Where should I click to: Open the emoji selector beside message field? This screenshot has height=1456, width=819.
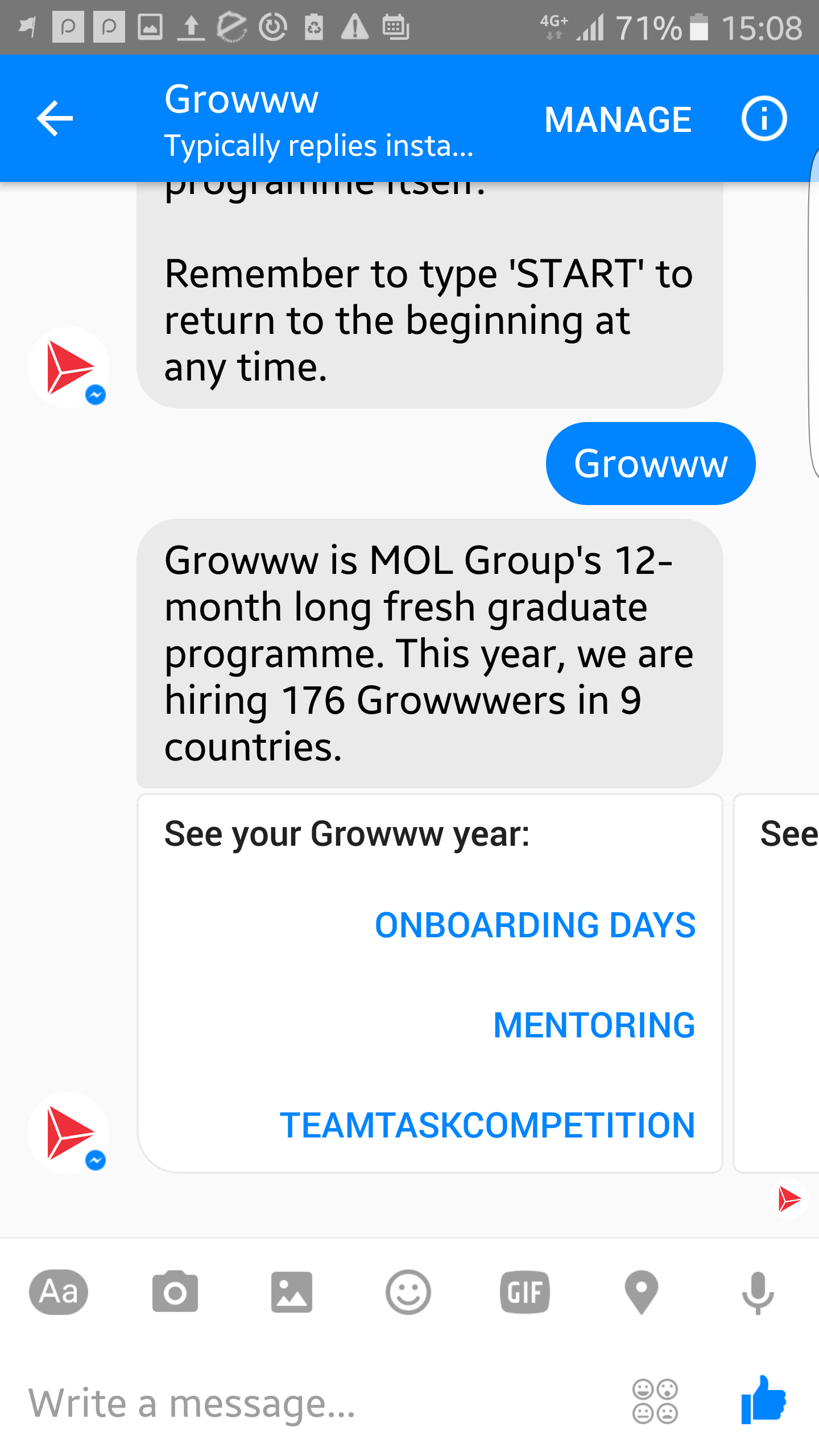click(655, 1401)
